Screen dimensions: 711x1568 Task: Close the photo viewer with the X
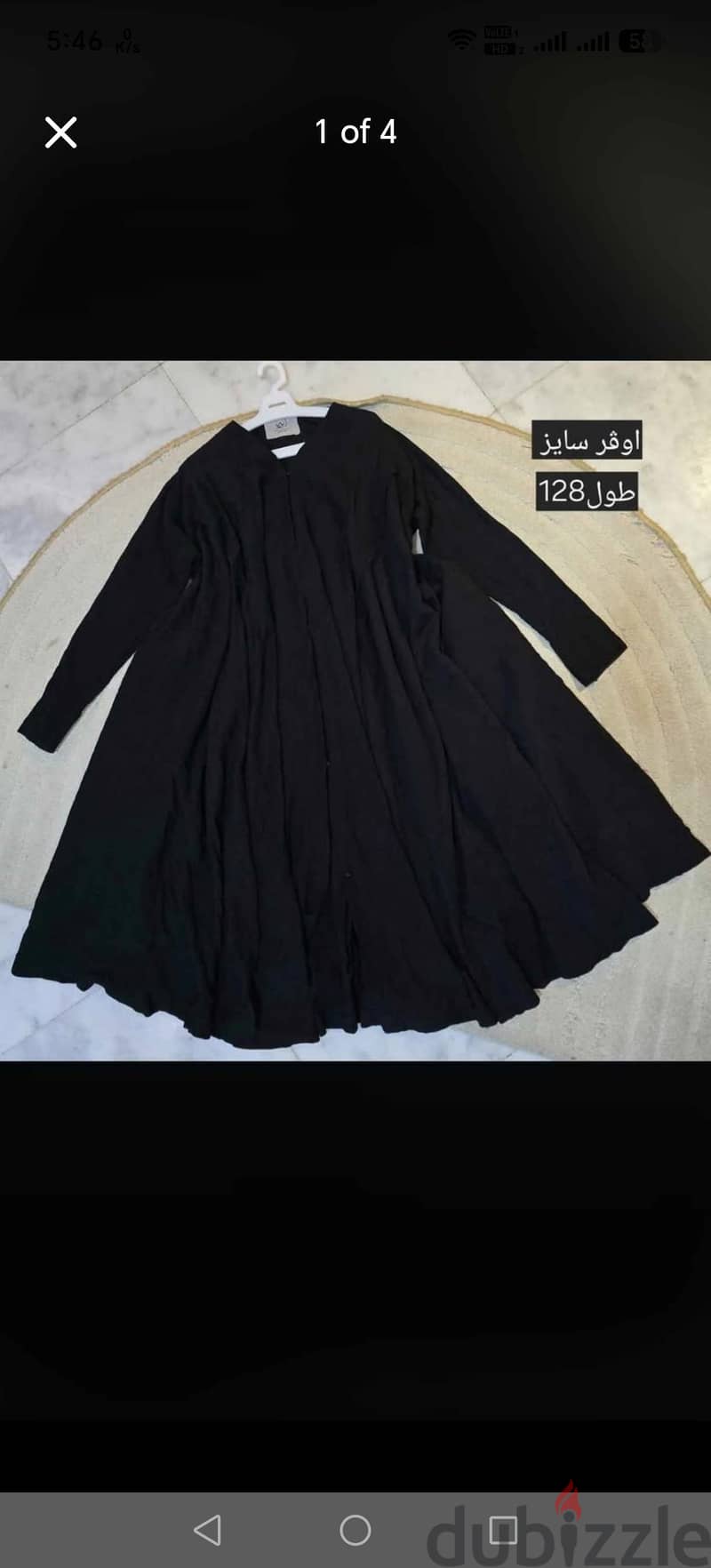60,132
